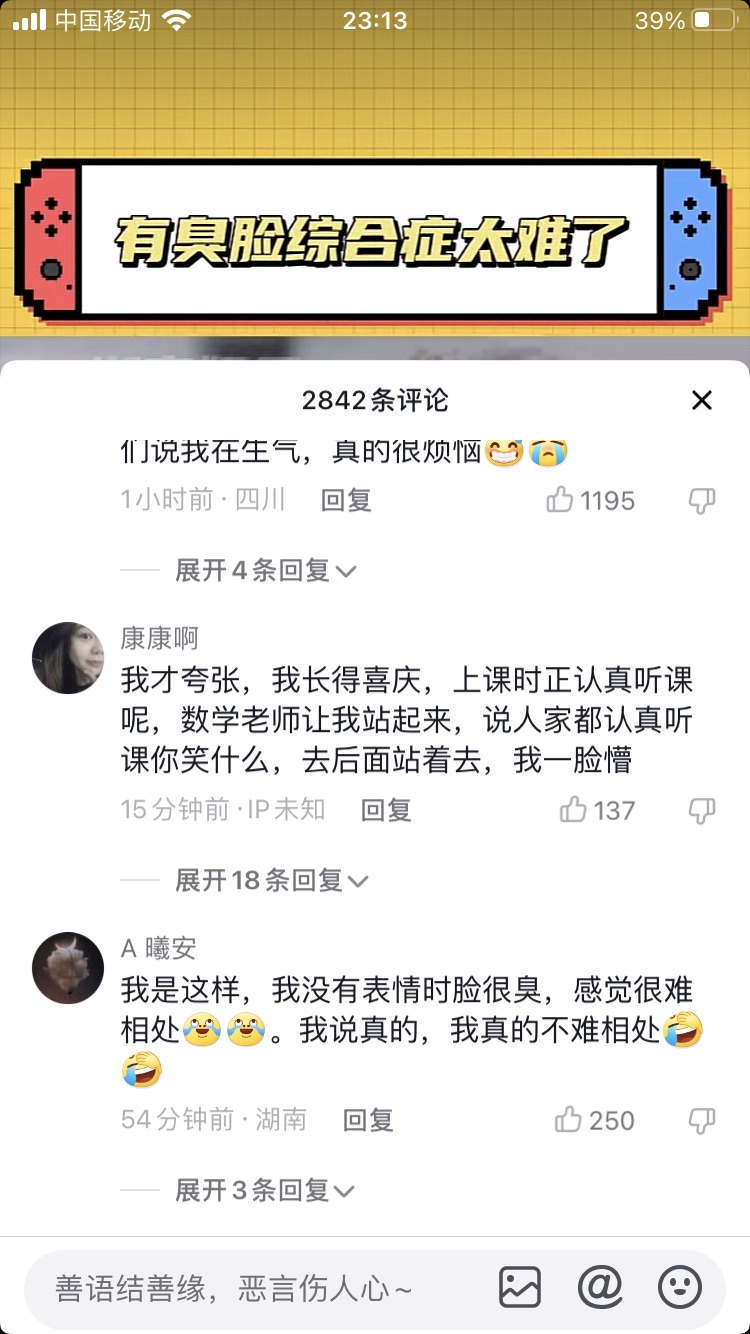The width and height of the screenshot is (750, 1334).
Task: Dislike the comment posted from 四川
Action: (x=702, y=500)
